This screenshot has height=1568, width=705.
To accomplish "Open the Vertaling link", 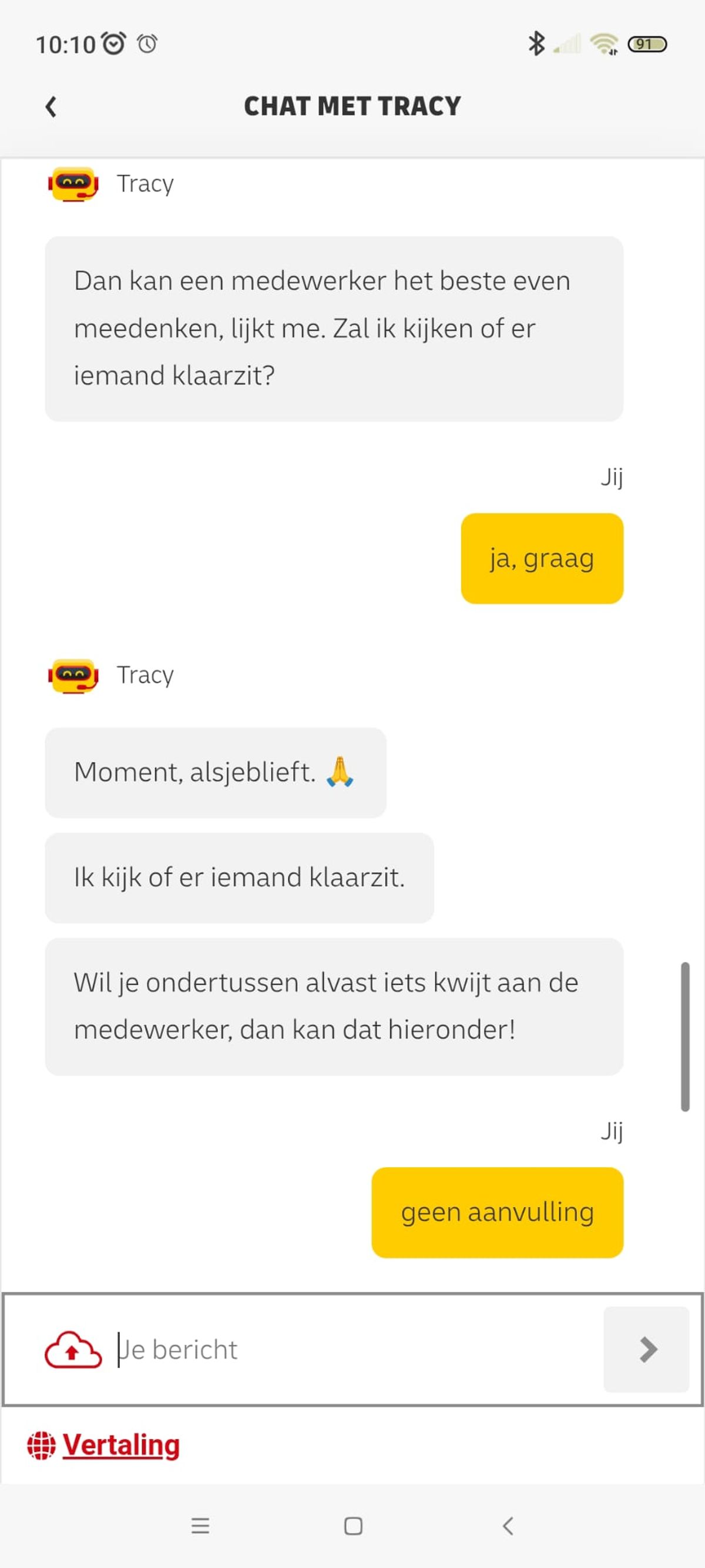I will (x=120, y=1445).
